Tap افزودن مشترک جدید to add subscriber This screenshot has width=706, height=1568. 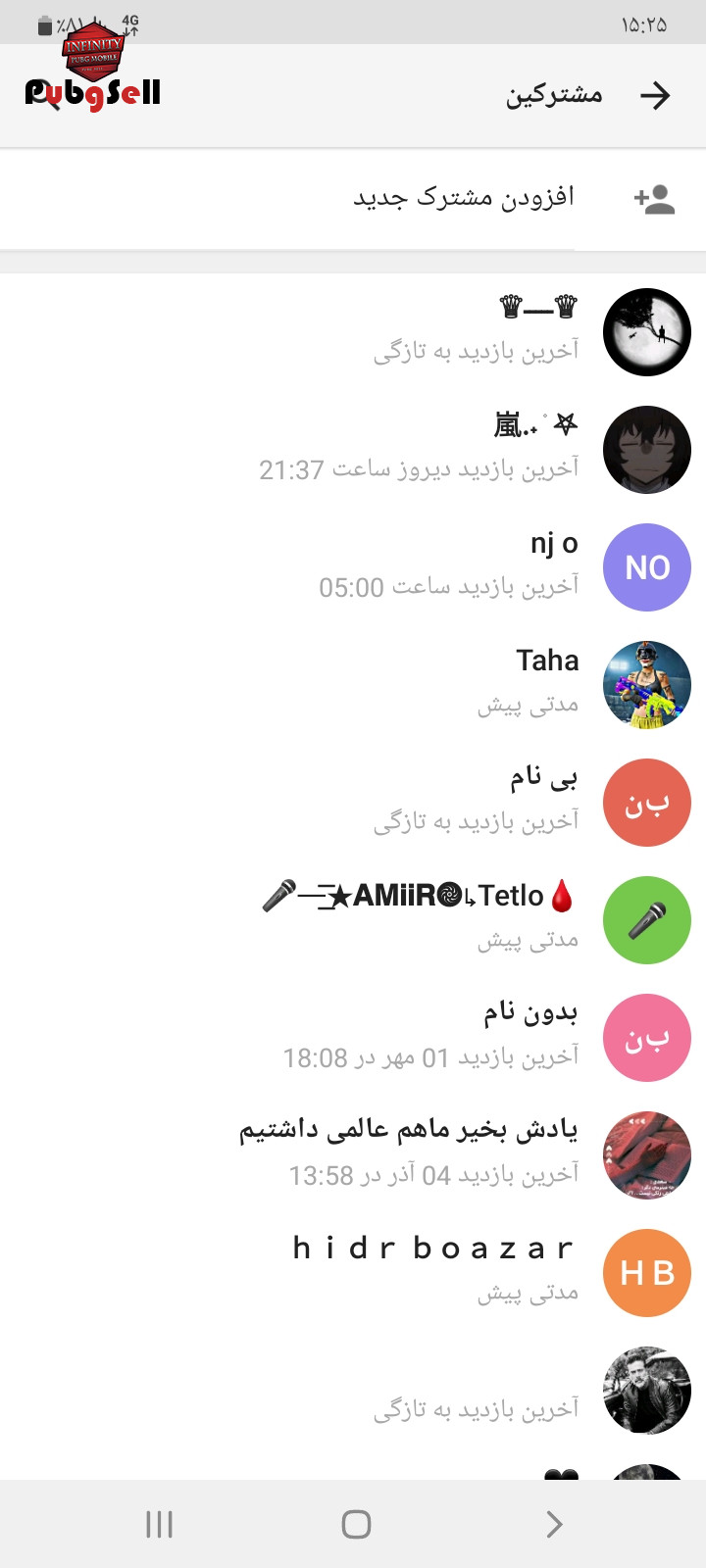pos(353,199)
